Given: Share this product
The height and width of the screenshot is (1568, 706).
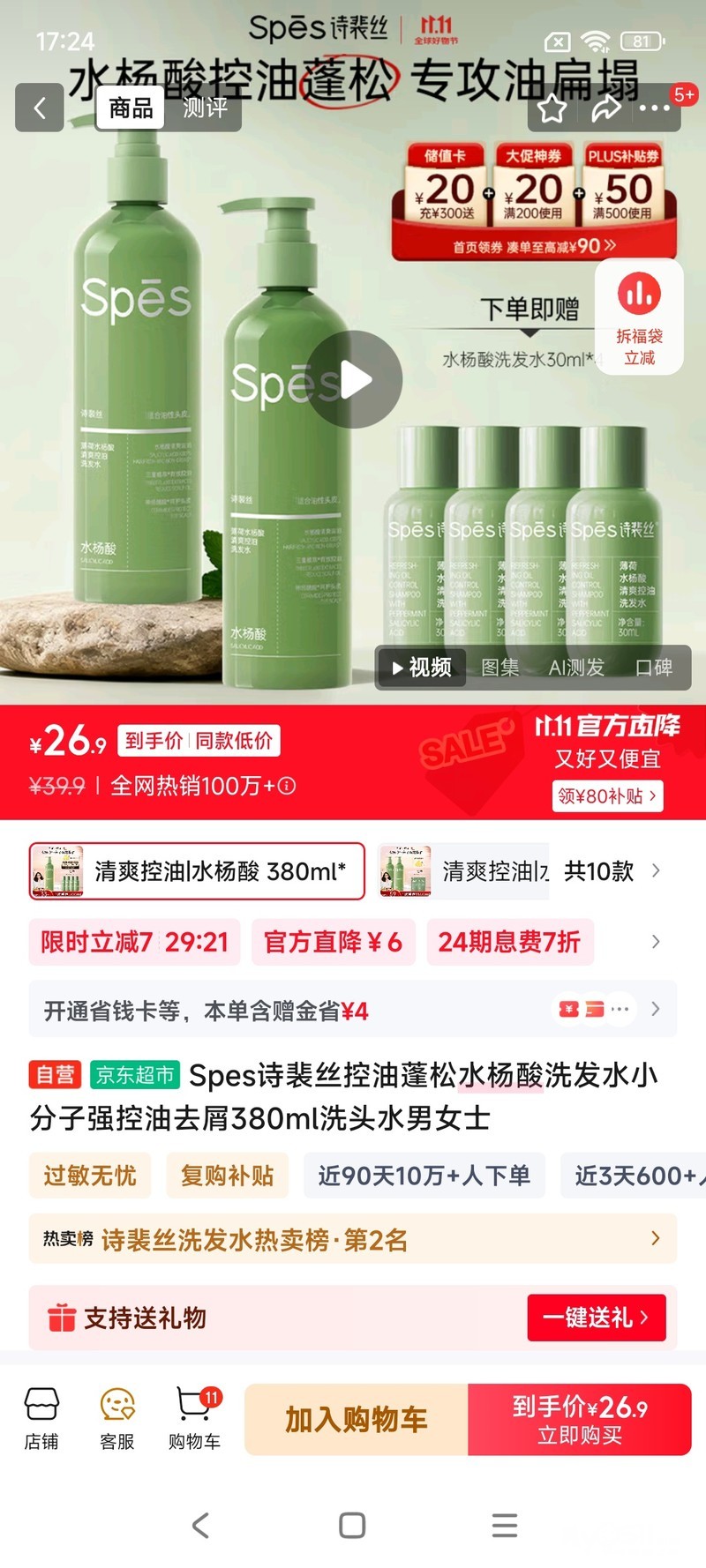Looking at the screenshot, I should pos(605,108).
